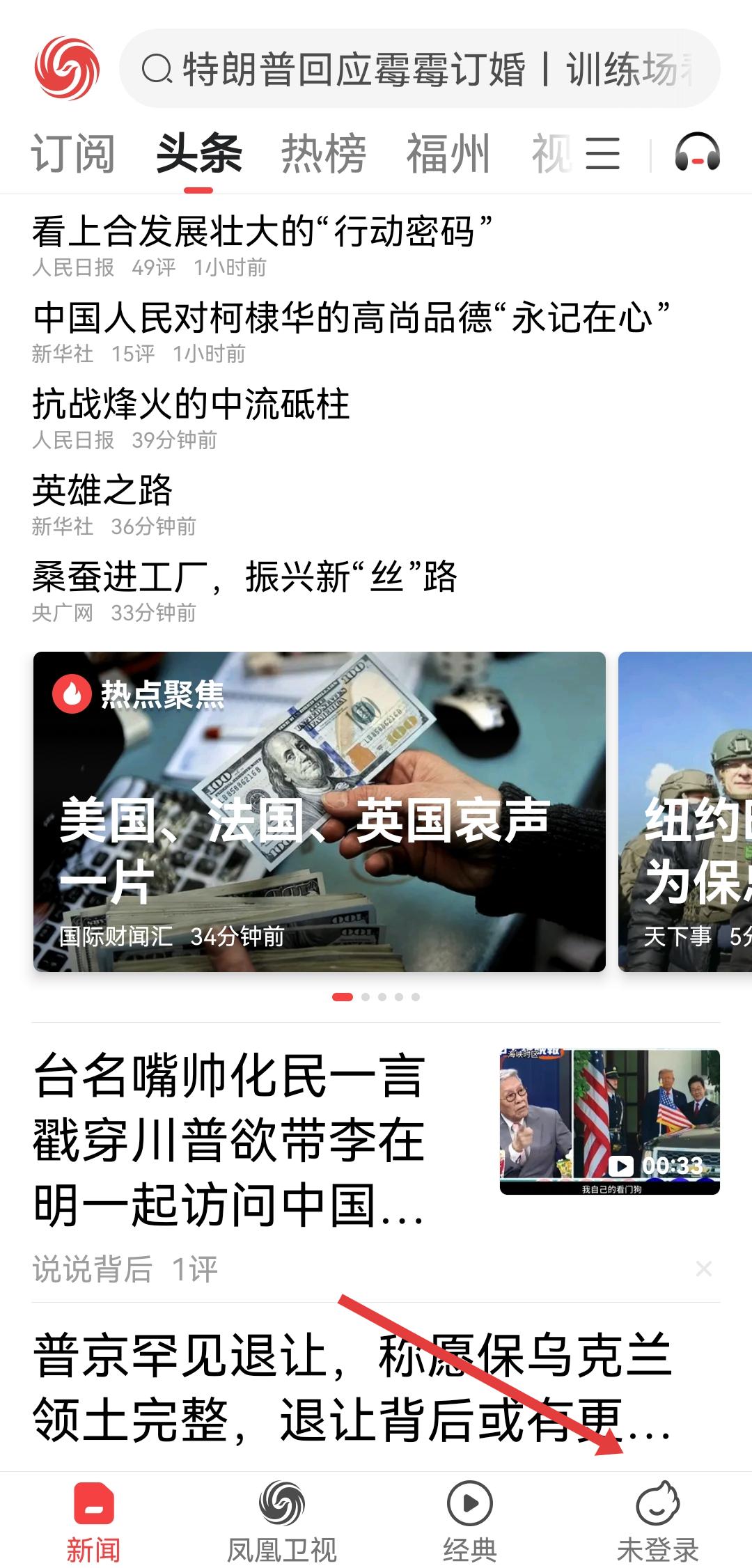Switch to the 福州 tab
This screenshot has width=752, height=1568.
pos(448,154)
